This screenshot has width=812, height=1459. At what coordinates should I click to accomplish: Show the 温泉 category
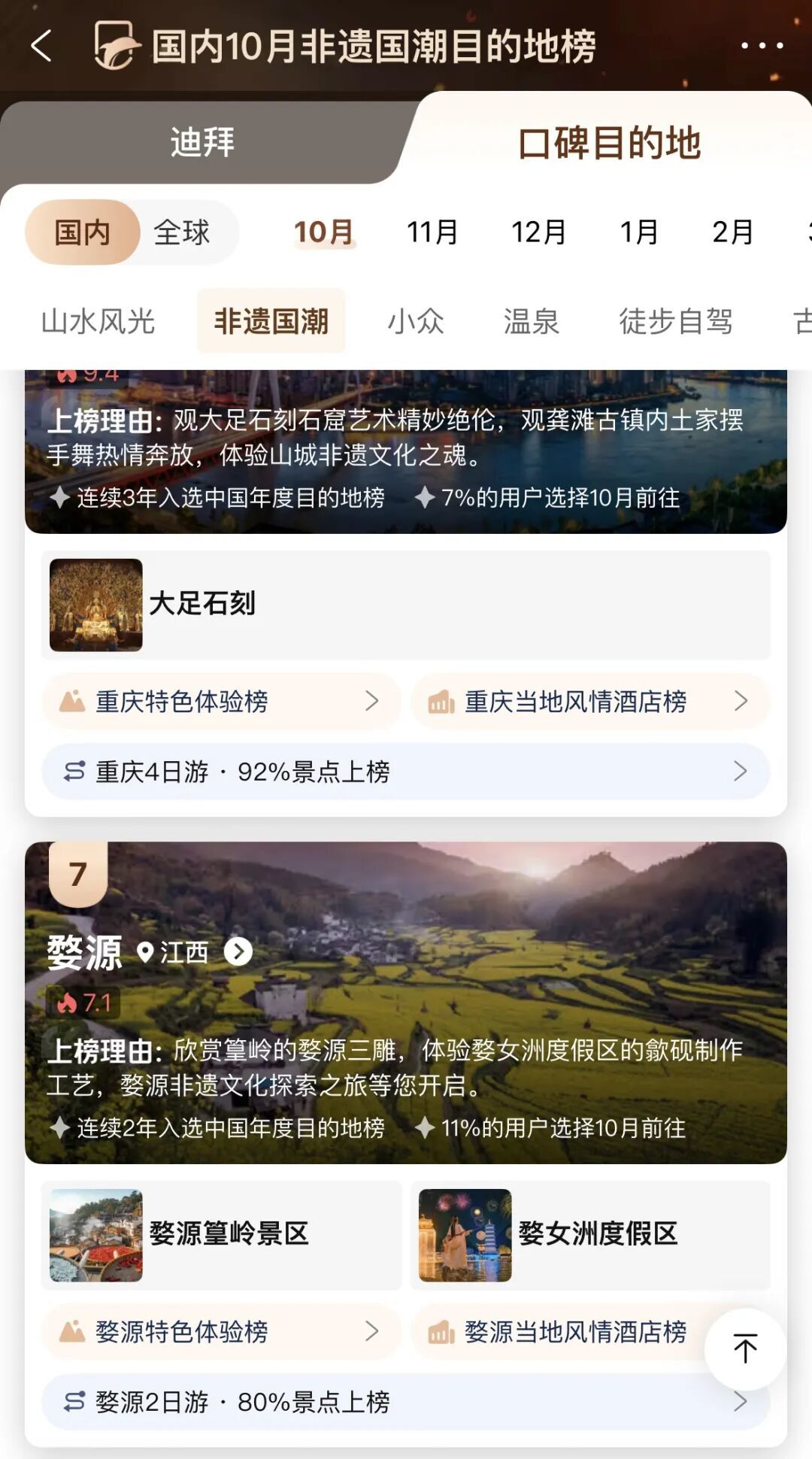(531, 322)
